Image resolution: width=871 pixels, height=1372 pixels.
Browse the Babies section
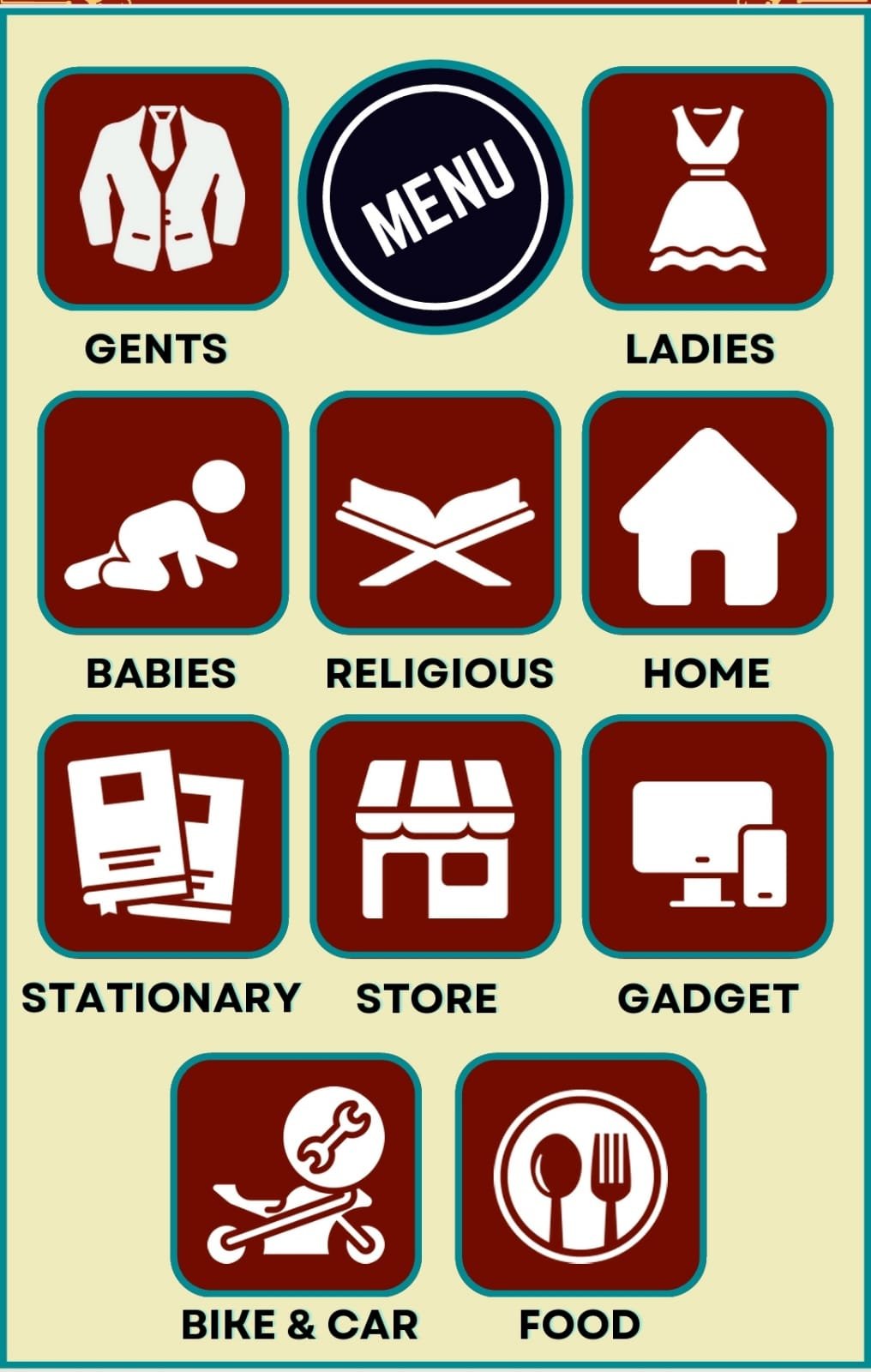click(x=163, y=513)
